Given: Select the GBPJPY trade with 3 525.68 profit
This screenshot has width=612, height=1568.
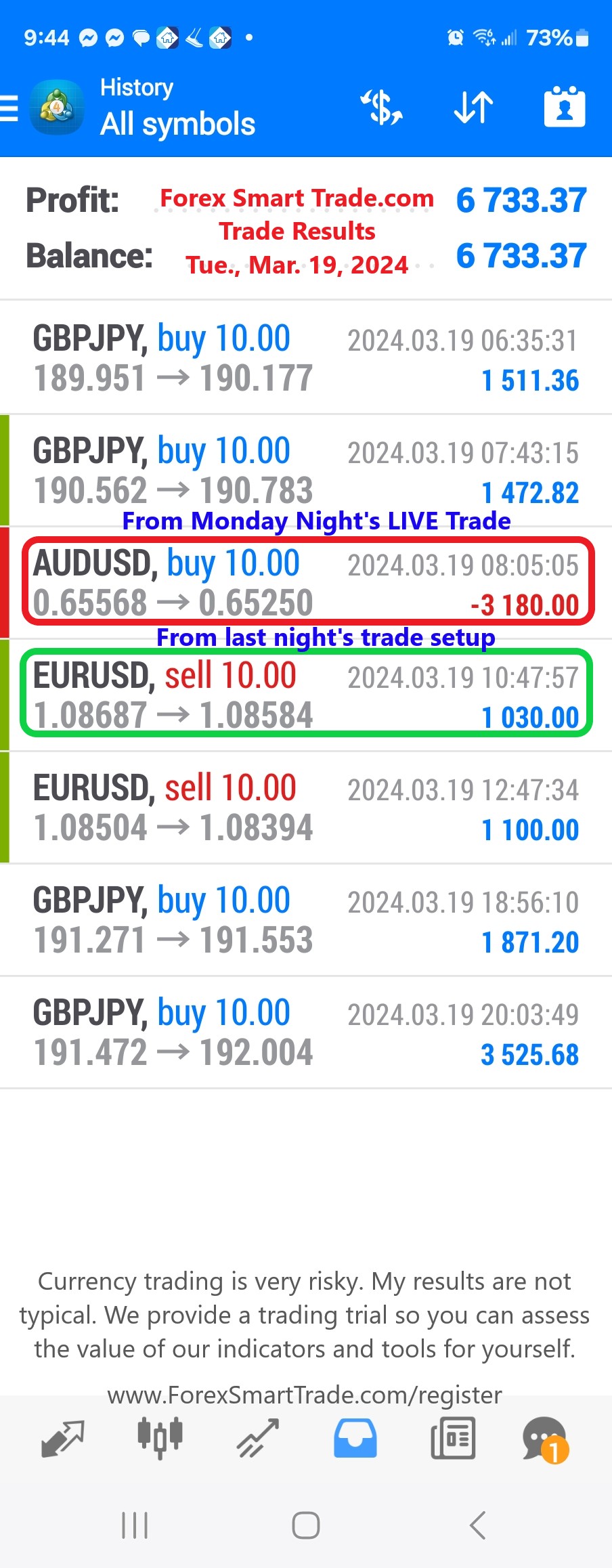Looking at the screenshot, I should (x=306, y=1032).
